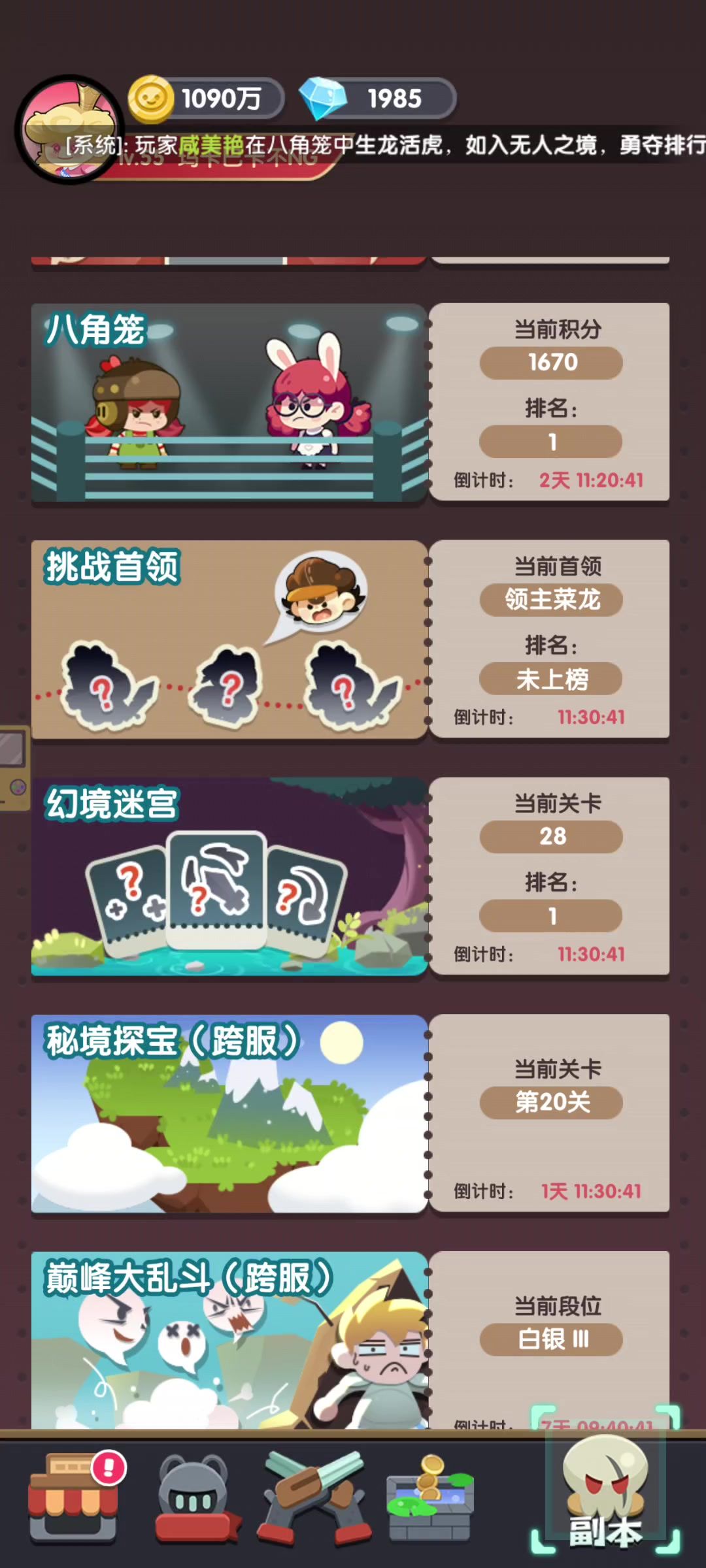
Task: Open 秘境探宝（跨服） treasure hunt
Action: tap(229, 1114)
